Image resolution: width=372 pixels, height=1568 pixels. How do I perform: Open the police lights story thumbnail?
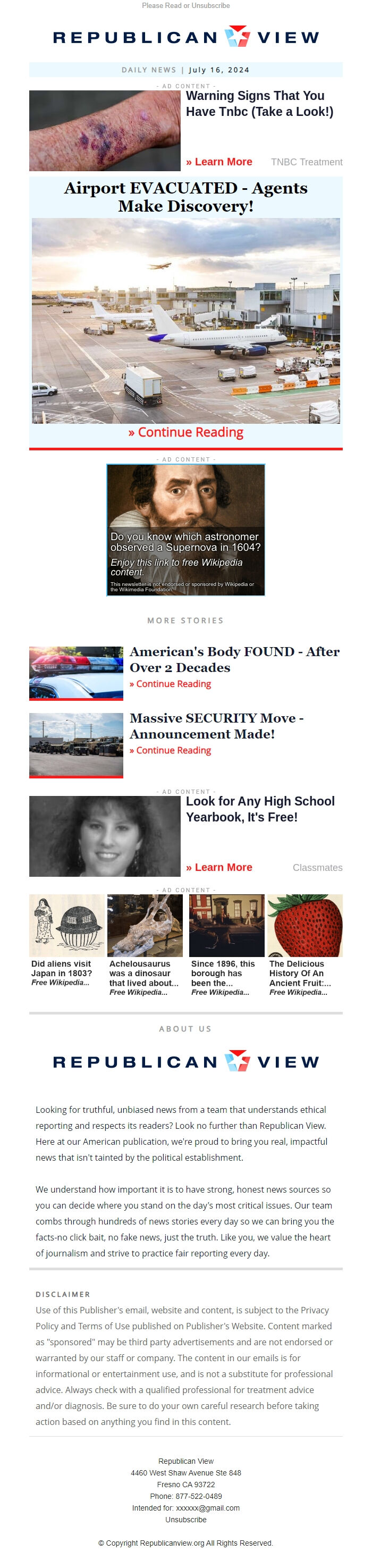[76, 672]
